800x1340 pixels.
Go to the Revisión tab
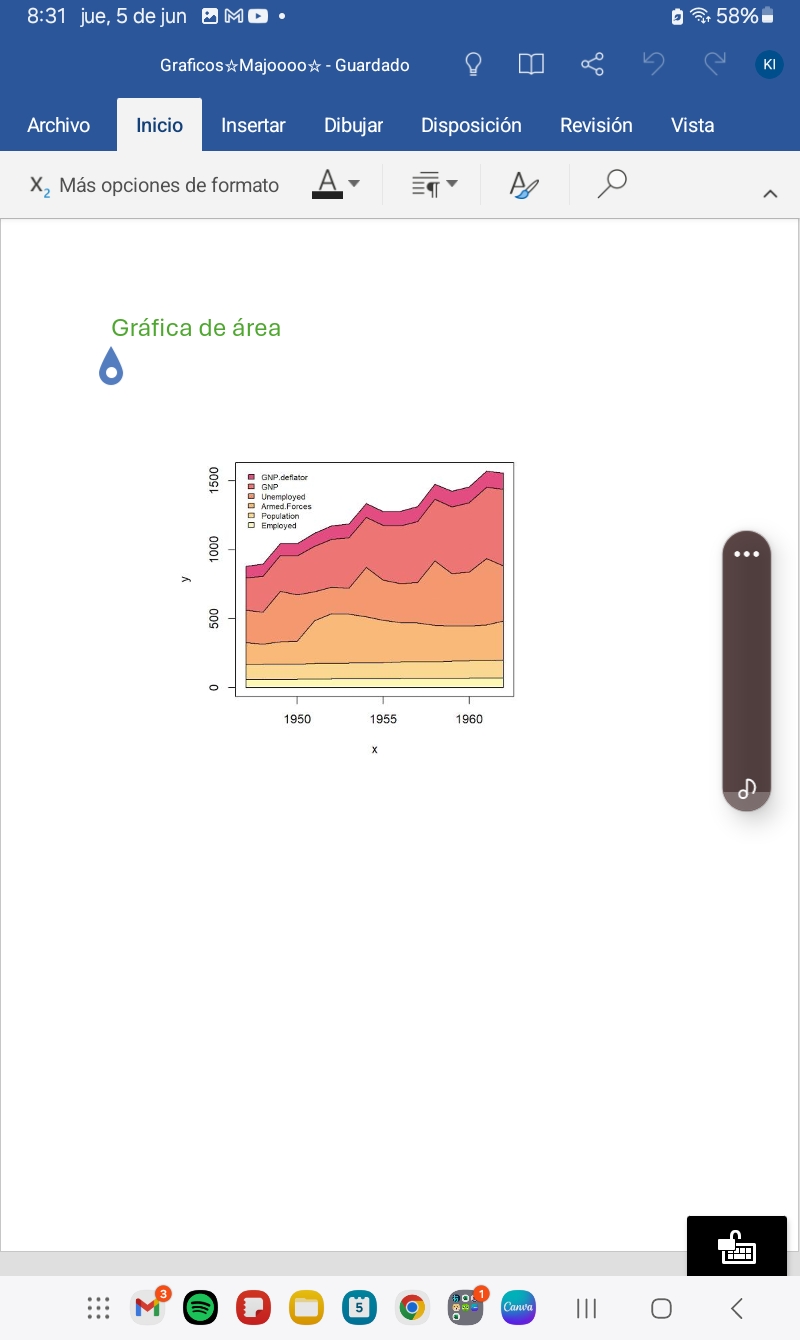tap(596, 125)
